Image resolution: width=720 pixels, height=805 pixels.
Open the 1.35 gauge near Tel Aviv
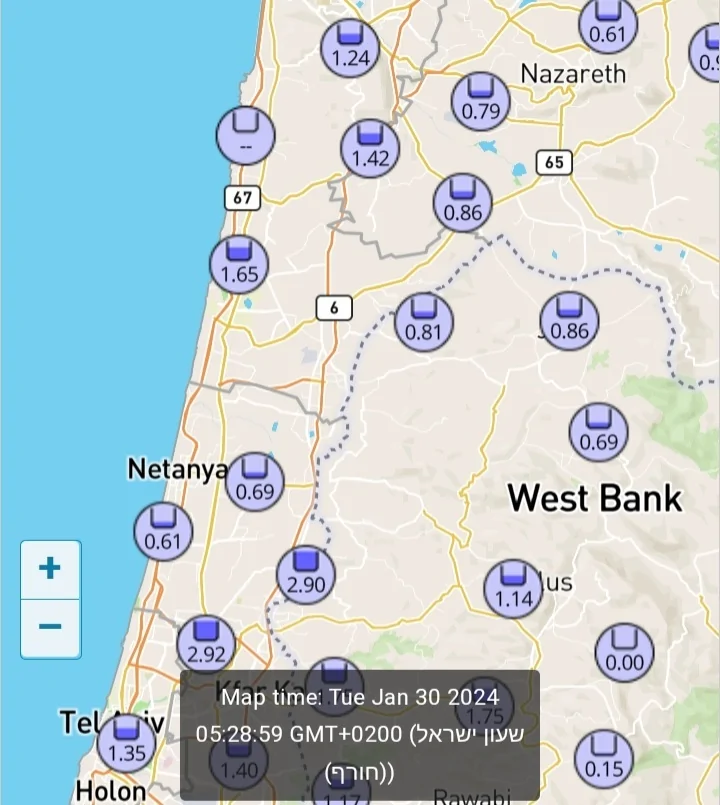pyautogui.click(x=127, y=744)
